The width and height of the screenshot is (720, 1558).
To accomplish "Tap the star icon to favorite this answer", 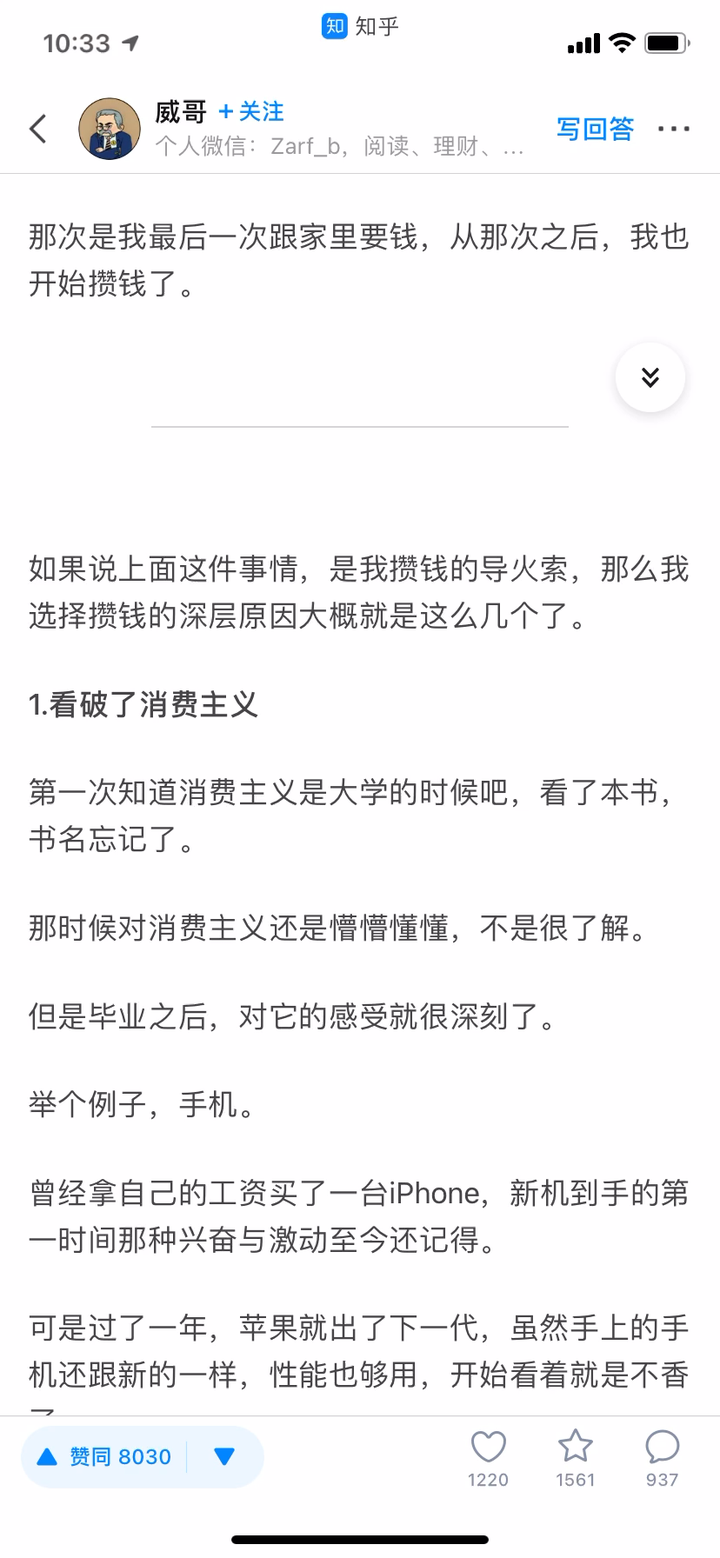I will point(575,1447).
